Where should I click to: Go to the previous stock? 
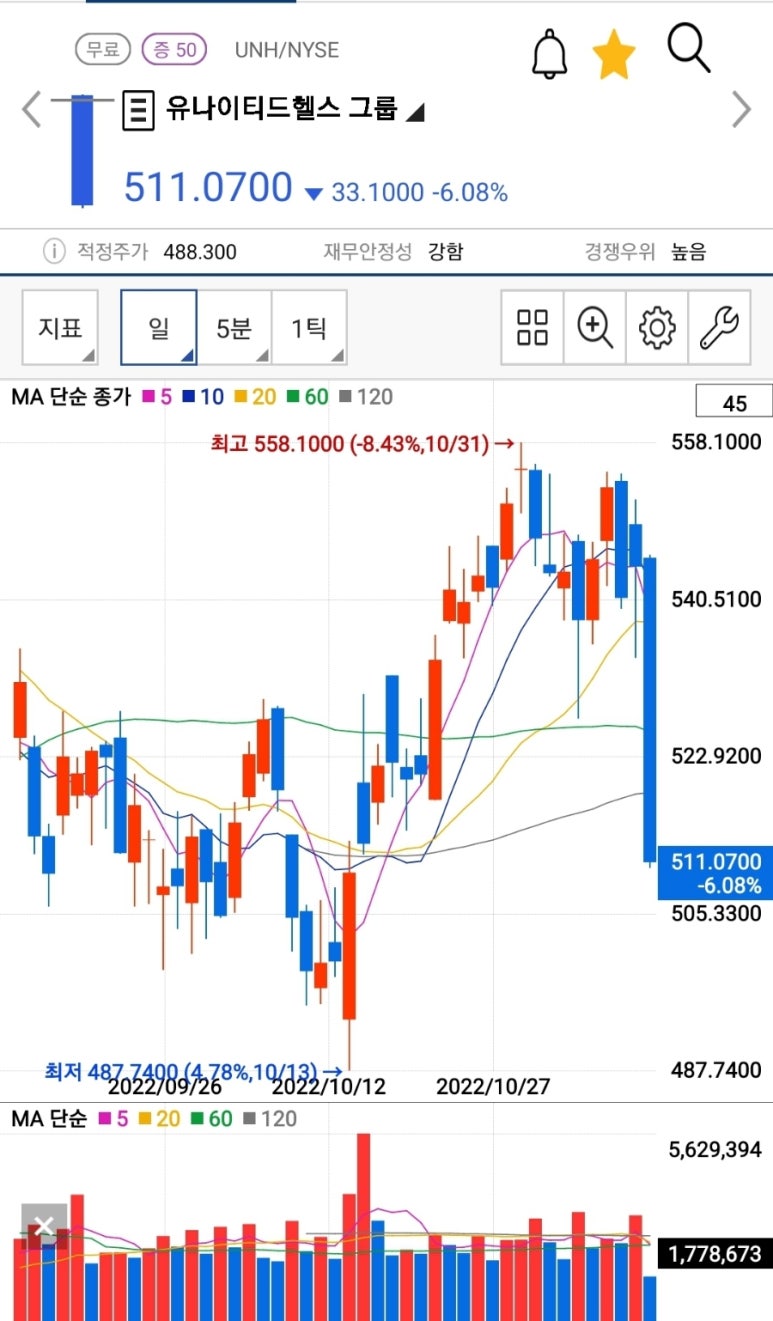point(32,109)
